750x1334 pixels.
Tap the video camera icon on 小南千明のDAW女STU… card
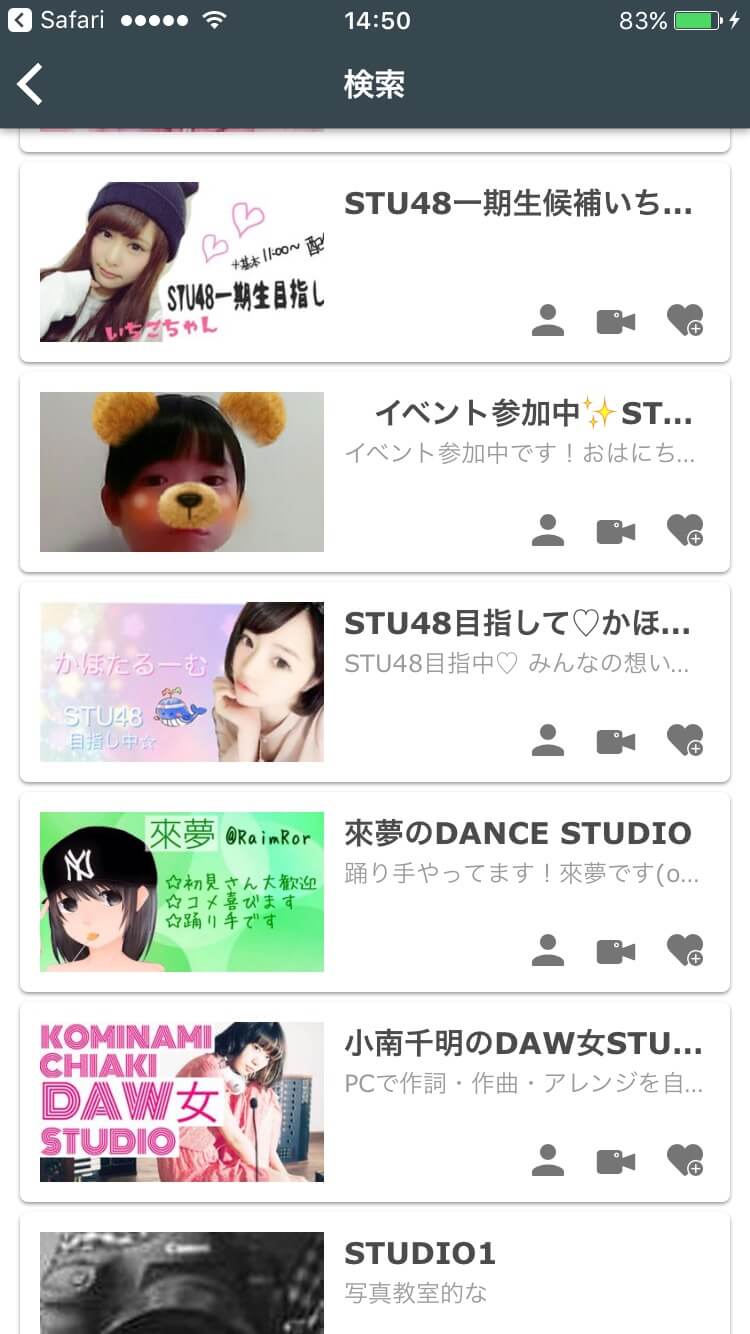(616, 1161)
